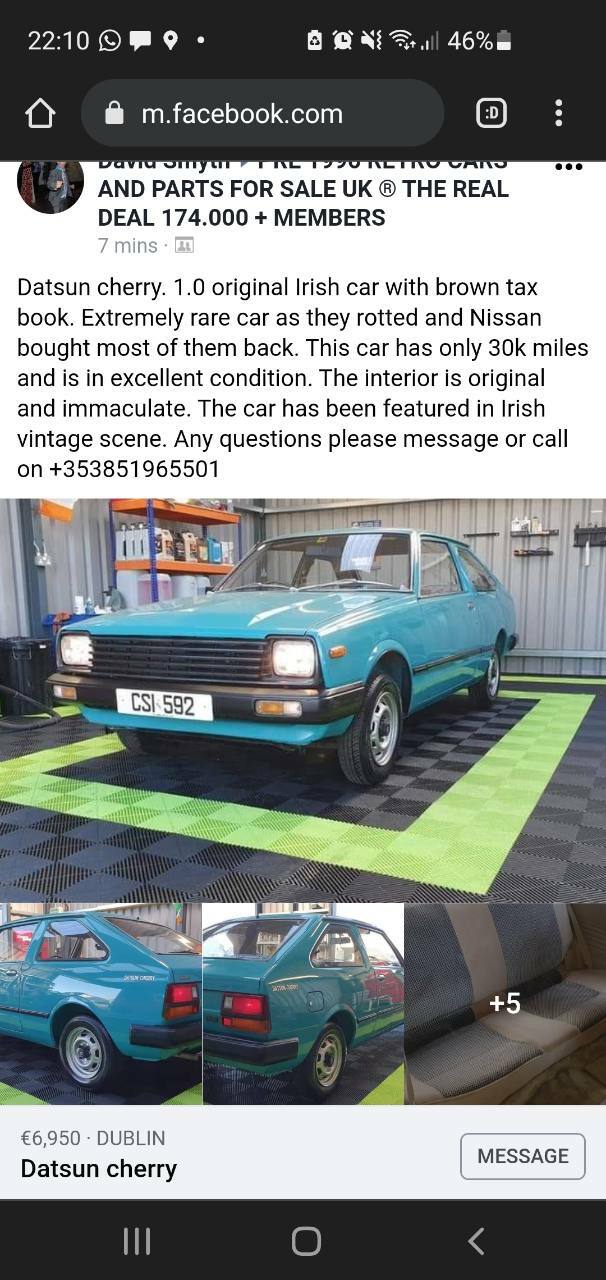Message the seller about the Datsun cherry
Image resolution: width=606 pixels, height=1280 pixels.
pos(522,1156)
